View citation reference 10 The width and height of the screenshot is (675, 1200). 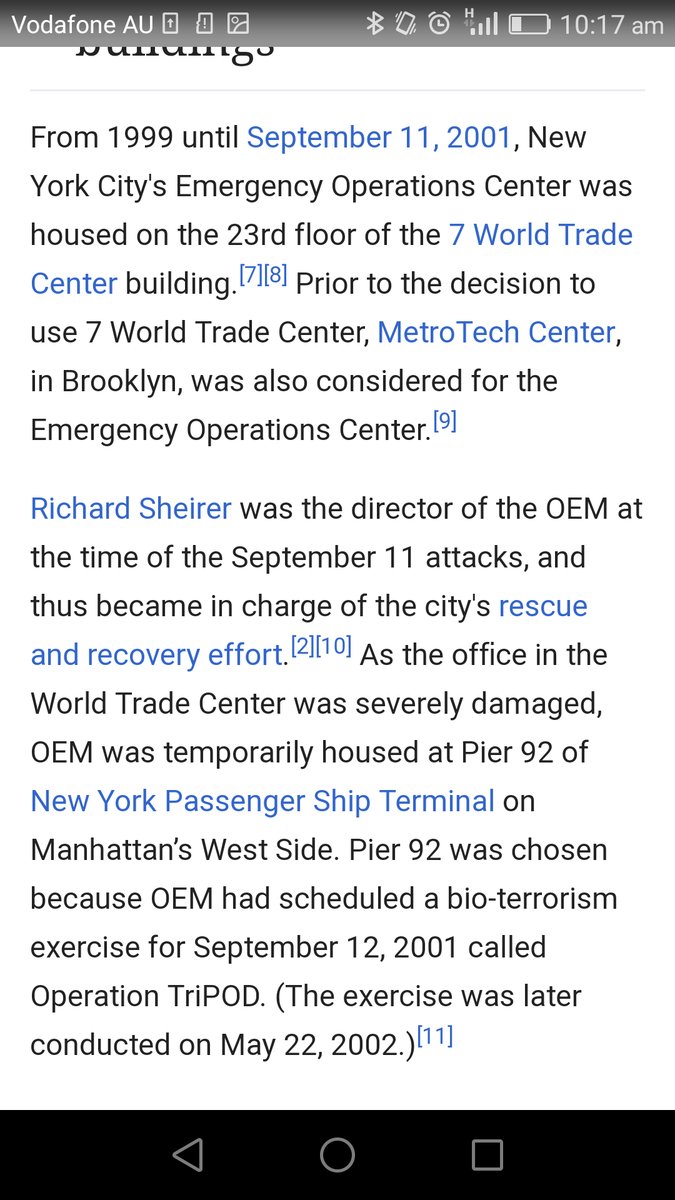(334, 647)
